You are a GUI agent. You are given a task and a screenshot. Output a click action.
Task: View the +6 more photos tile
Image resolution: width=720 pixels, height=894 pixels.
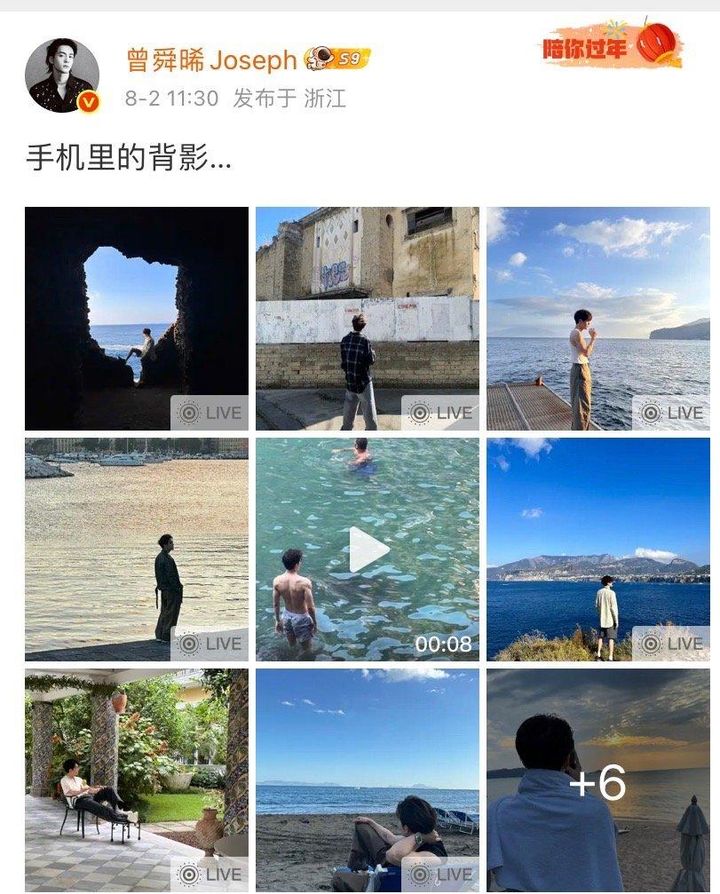coord(598,780)
